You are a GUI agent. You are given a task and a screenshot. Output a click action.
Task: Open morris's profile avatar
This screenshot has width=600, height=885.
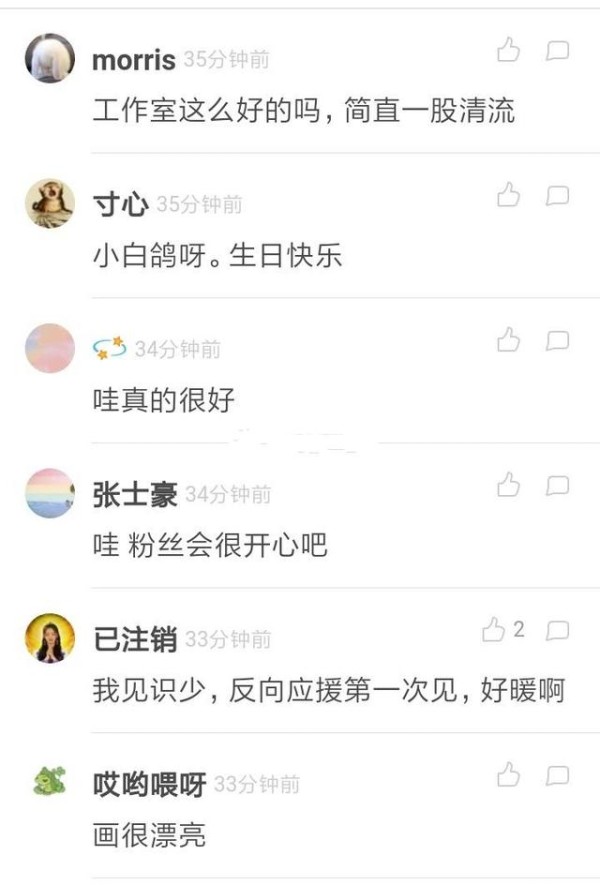49,58
